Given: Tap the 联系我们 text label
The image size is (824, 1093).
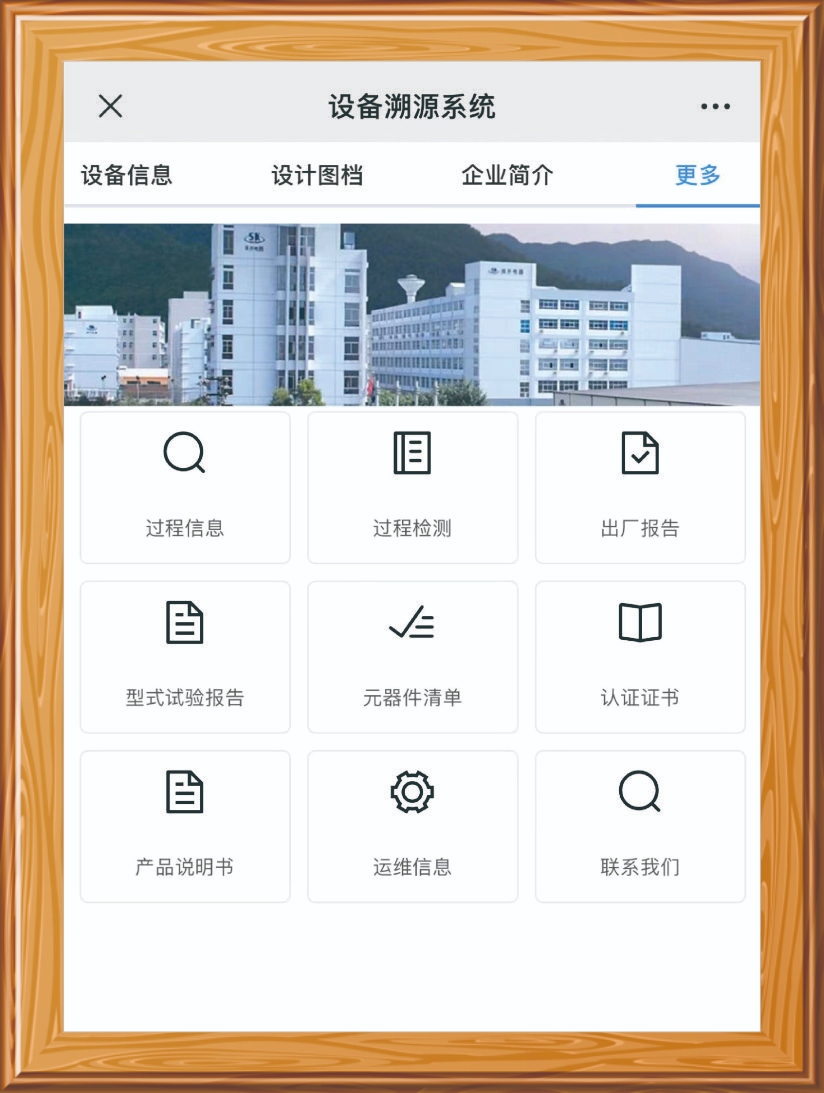Looking at the screenshot, I should click(640, 866).
